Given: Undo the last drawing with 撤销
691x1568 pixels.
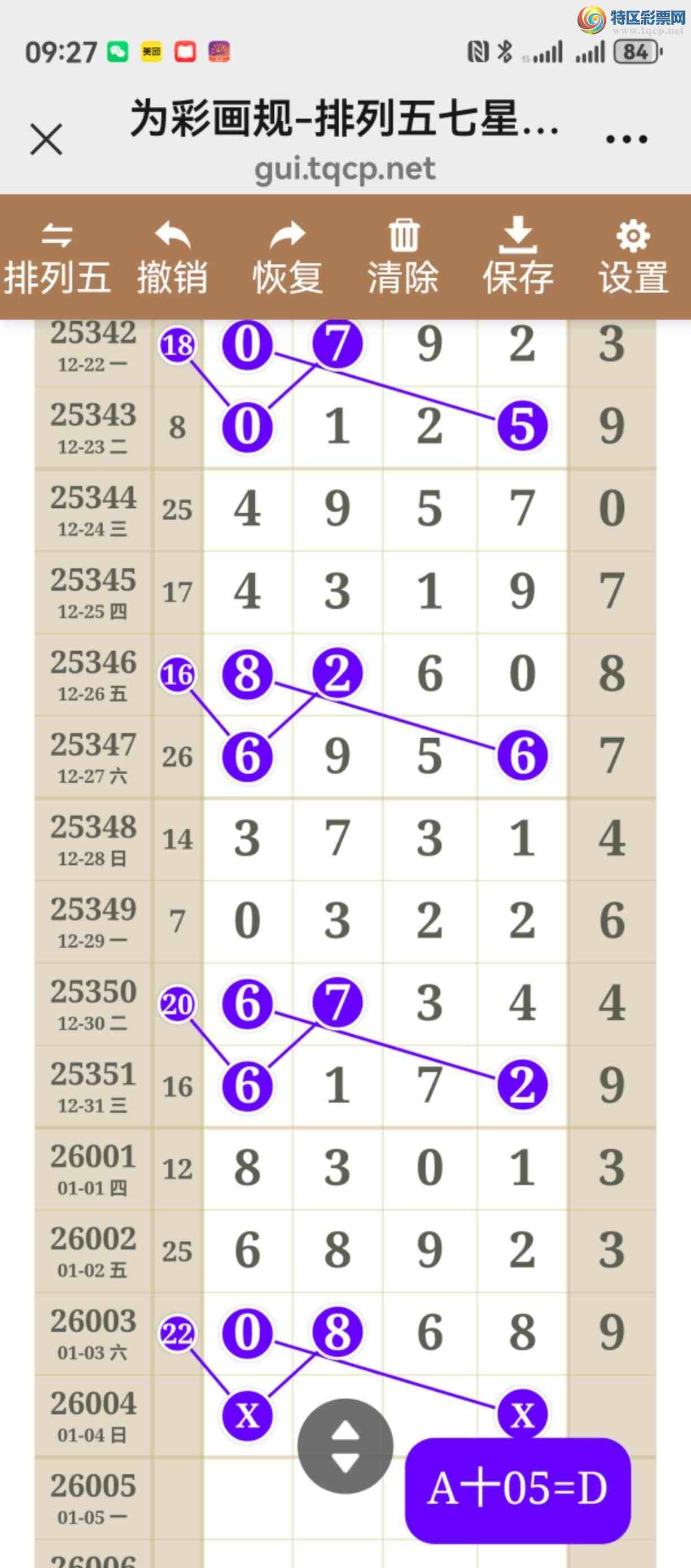Looking at the screenshot, I should click(x=172, y=258).
